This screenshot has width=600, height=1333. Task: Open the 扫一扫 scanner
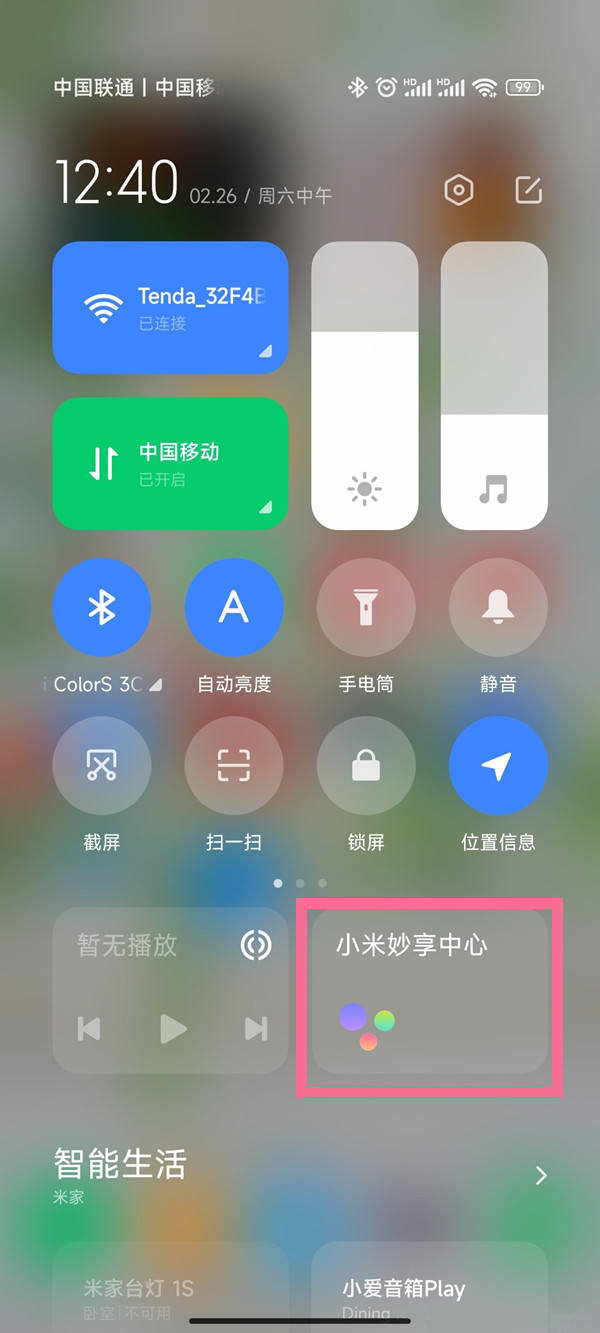(234, 765)
